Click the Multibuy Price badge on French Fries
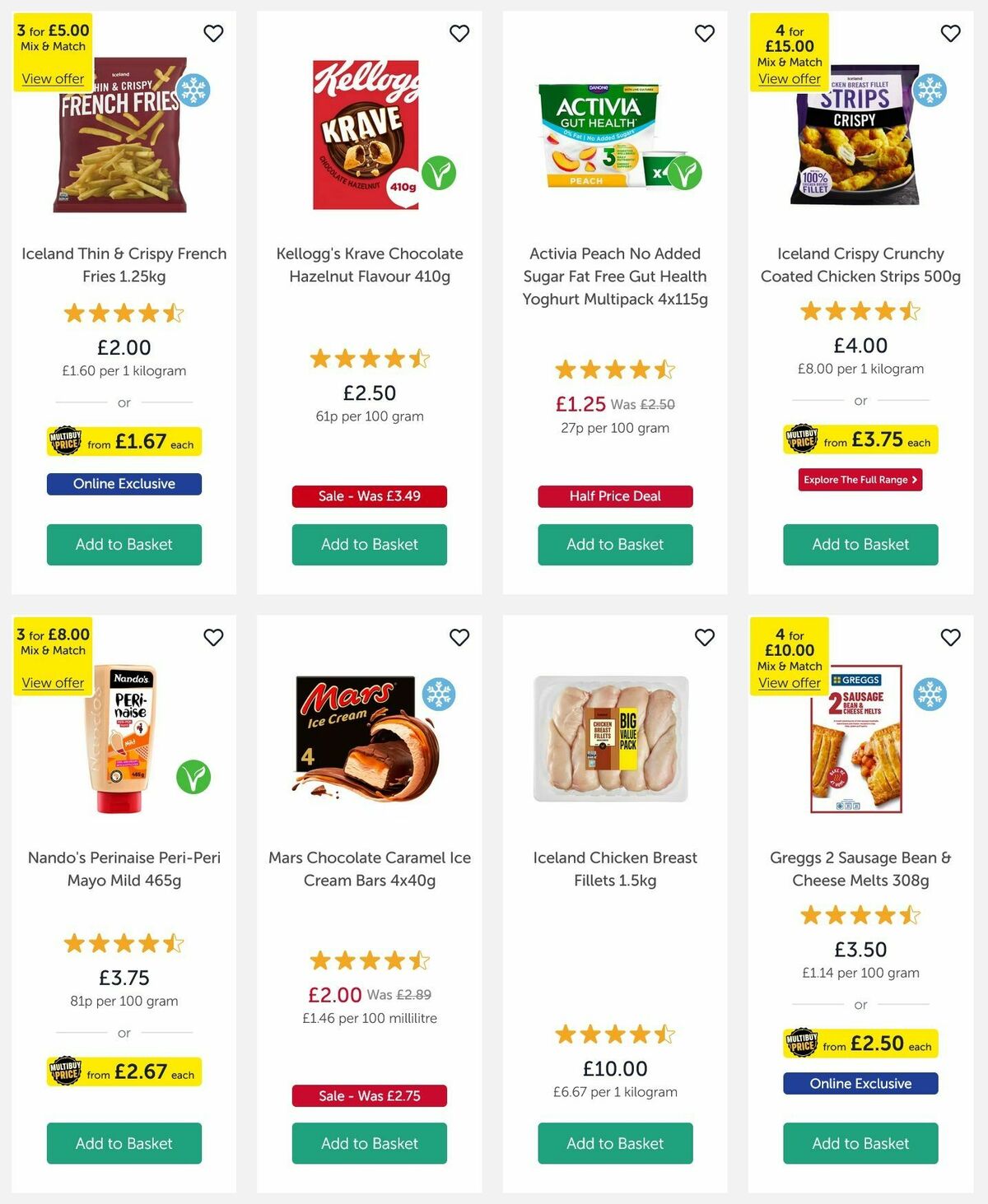 point(123,441)
